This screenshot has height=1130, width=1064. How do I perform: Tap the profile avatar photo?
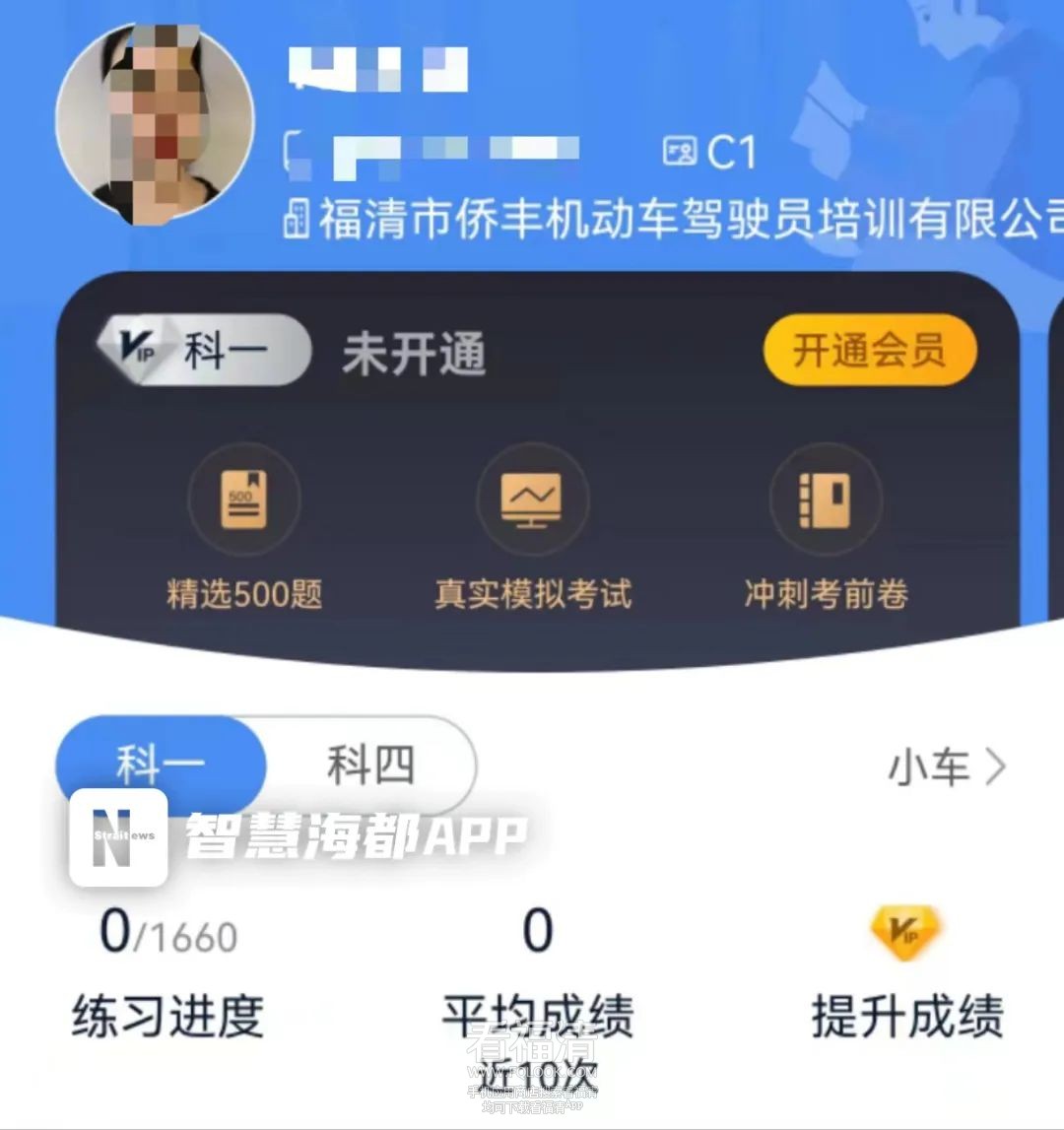click(x=155, y=123)
